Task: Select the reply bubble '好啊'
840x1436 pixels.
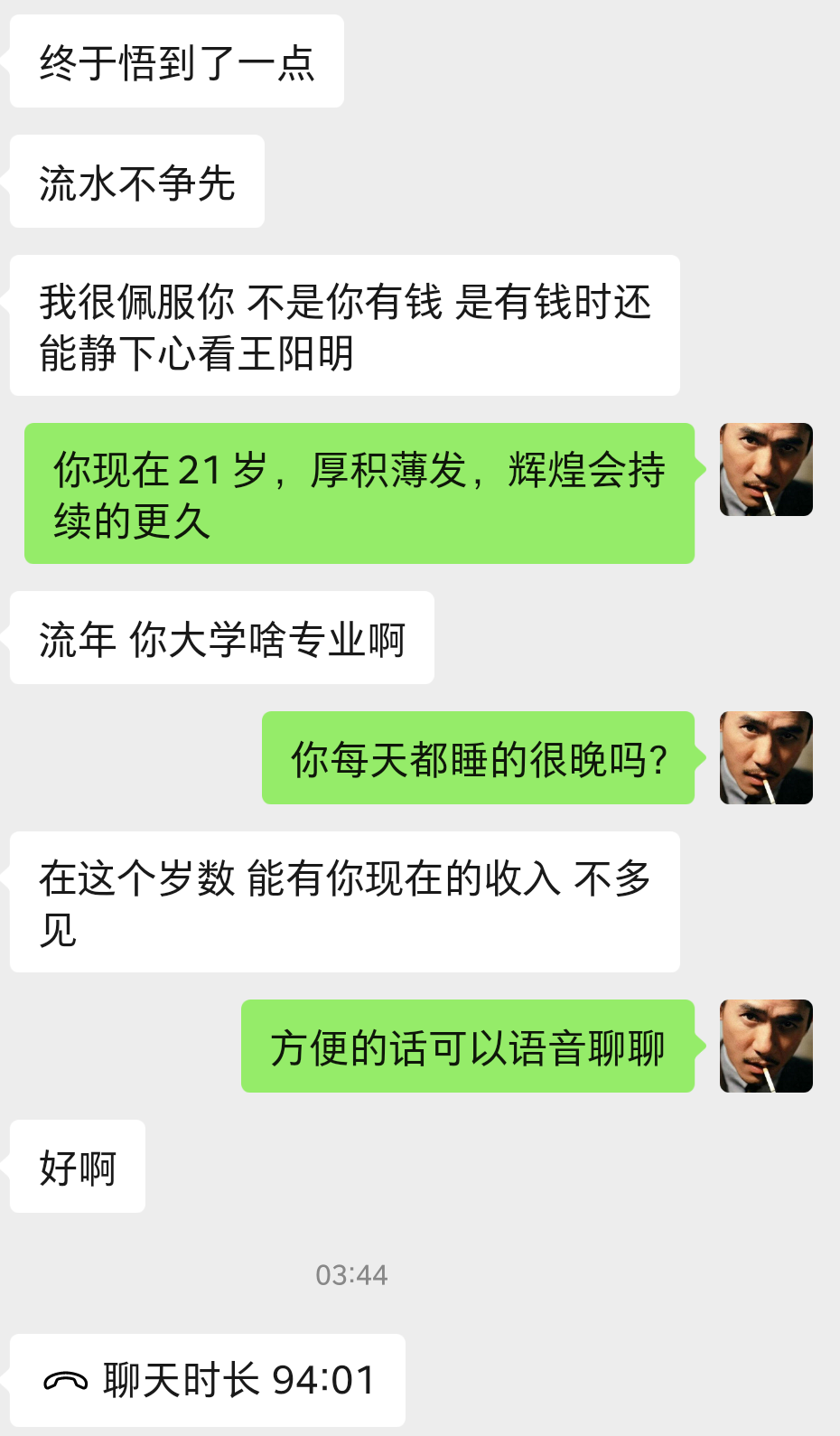Action: pyautogui.click(x=77, y=1167)
